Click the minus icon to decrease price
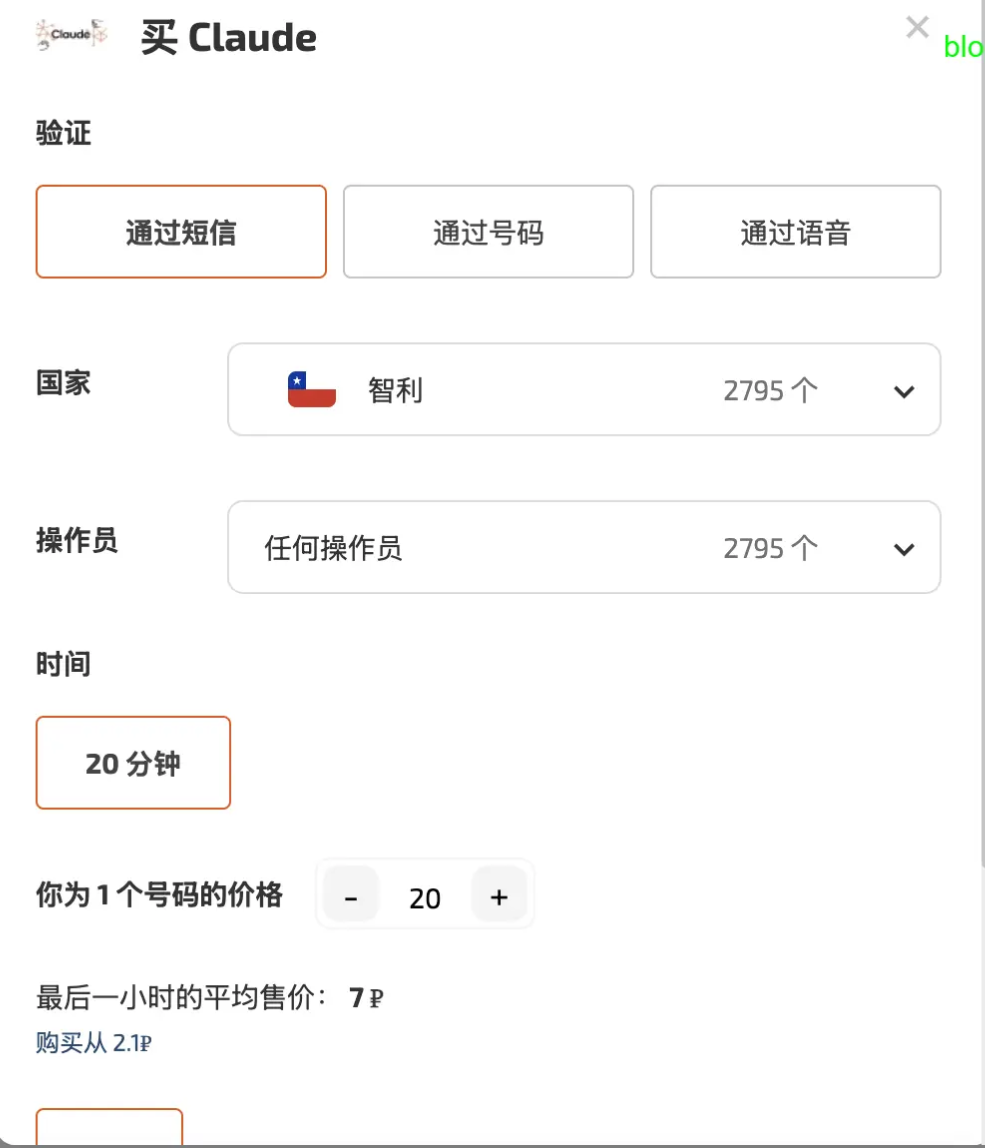The image size is (985, 1148). click(350, 896)
